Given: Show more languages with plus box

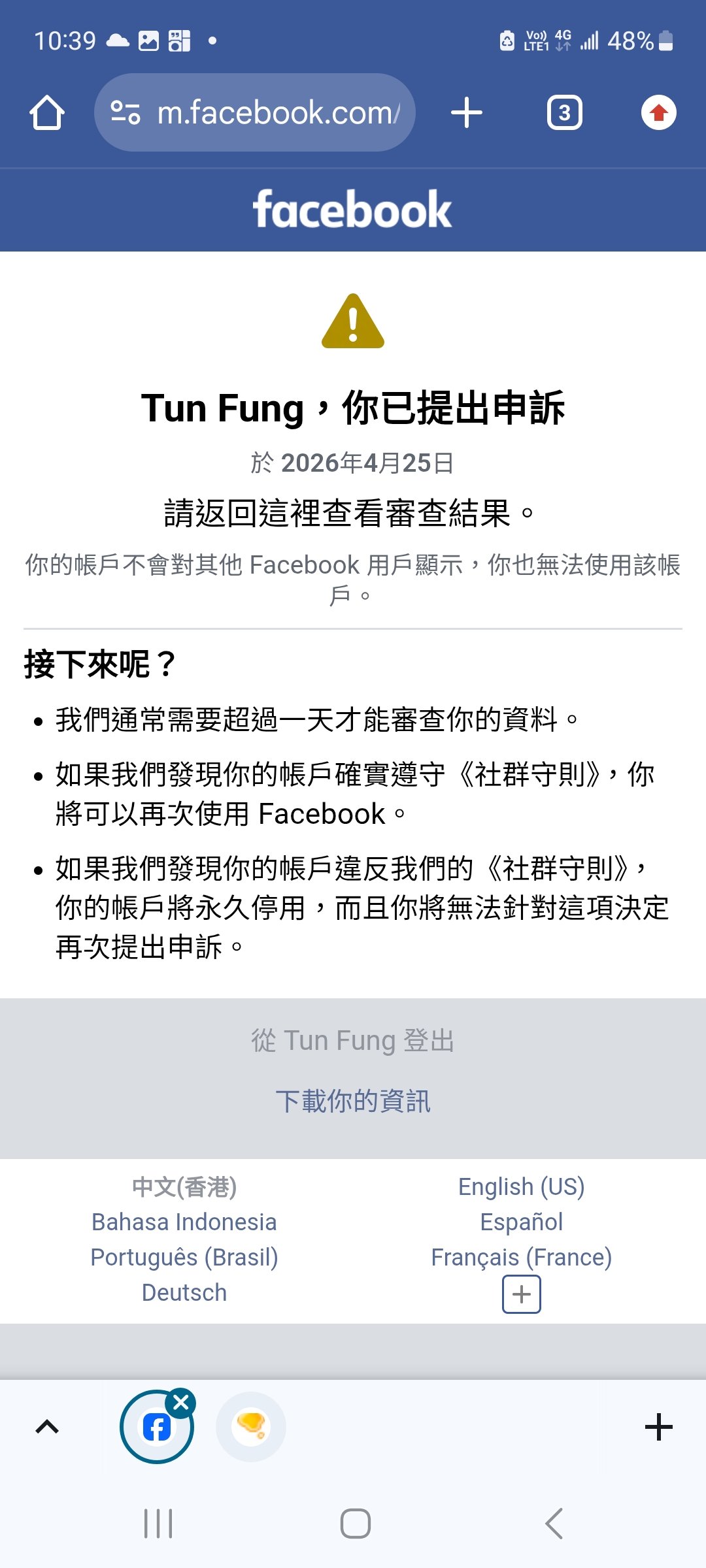Looking at the screenshot, I should (x=521, y=1294).
